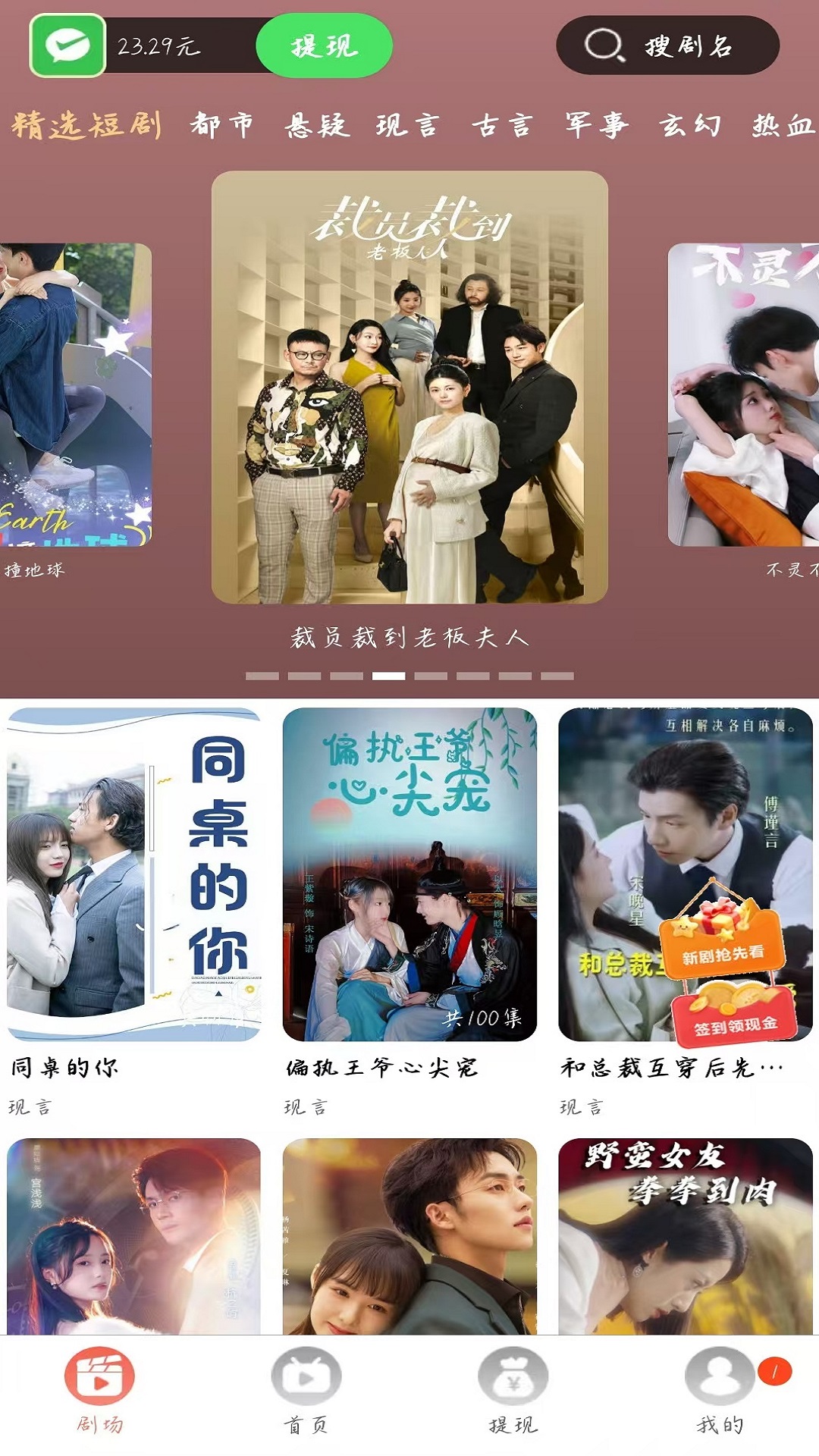Open the 搜剧名 search box
The image size is (819, 1456).
click(667, 45)
